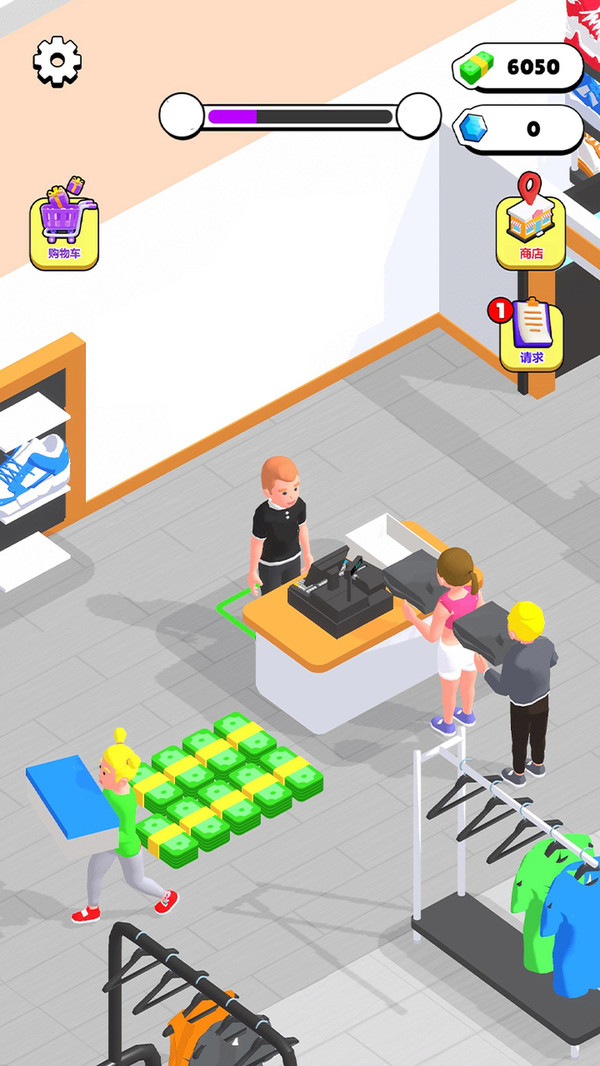This screenshot has width=600, height=1066.
Task: Open the 购物车 shopping cart button
Action: 64,224
